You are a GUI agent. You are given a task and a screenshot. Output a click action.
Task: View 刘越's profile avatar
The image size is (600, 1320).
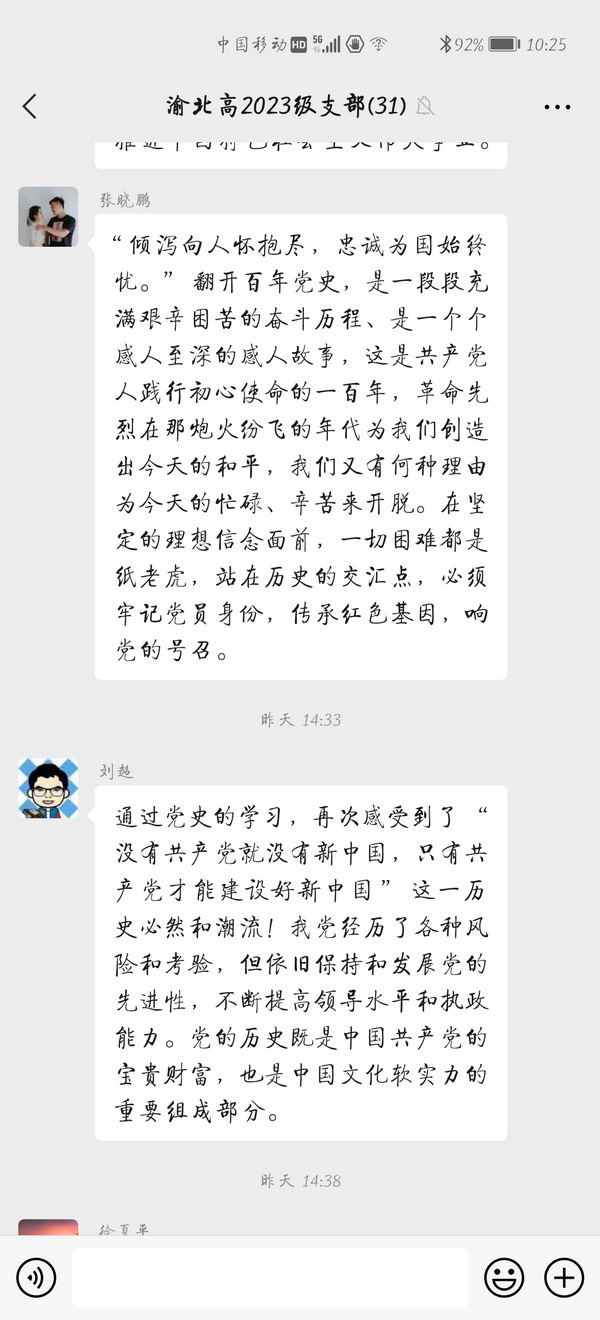(48, 788)
